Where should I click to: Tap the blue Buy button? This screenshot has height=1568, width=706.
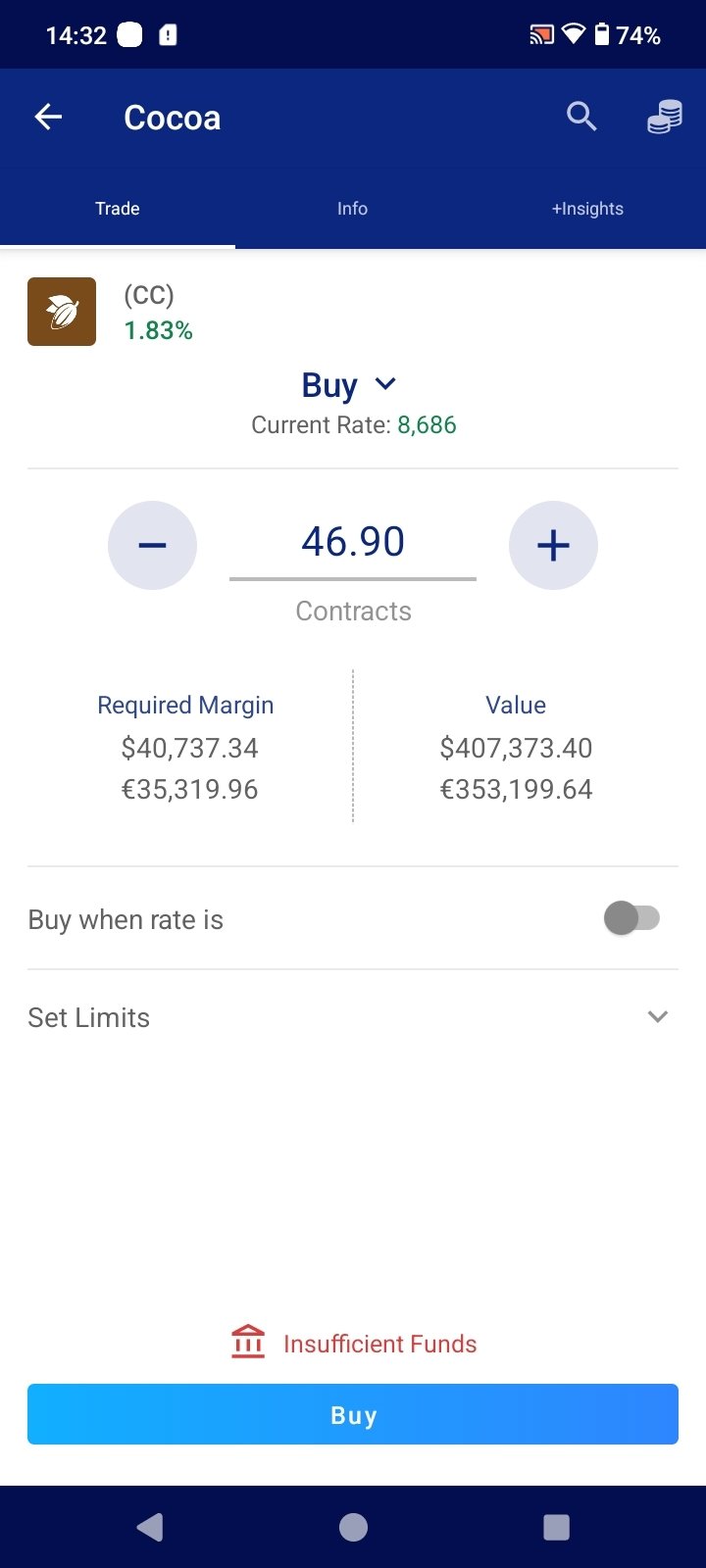(x=353, y=1414)
